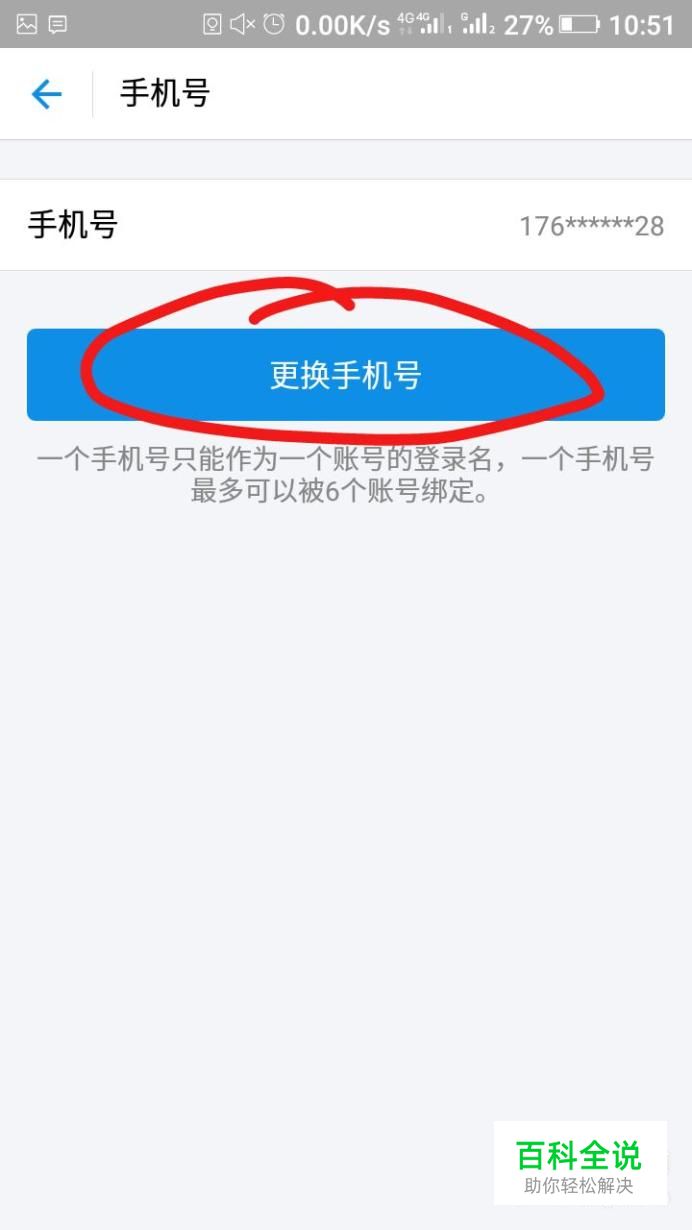Go back using the top-left arrow

point(46,94)
